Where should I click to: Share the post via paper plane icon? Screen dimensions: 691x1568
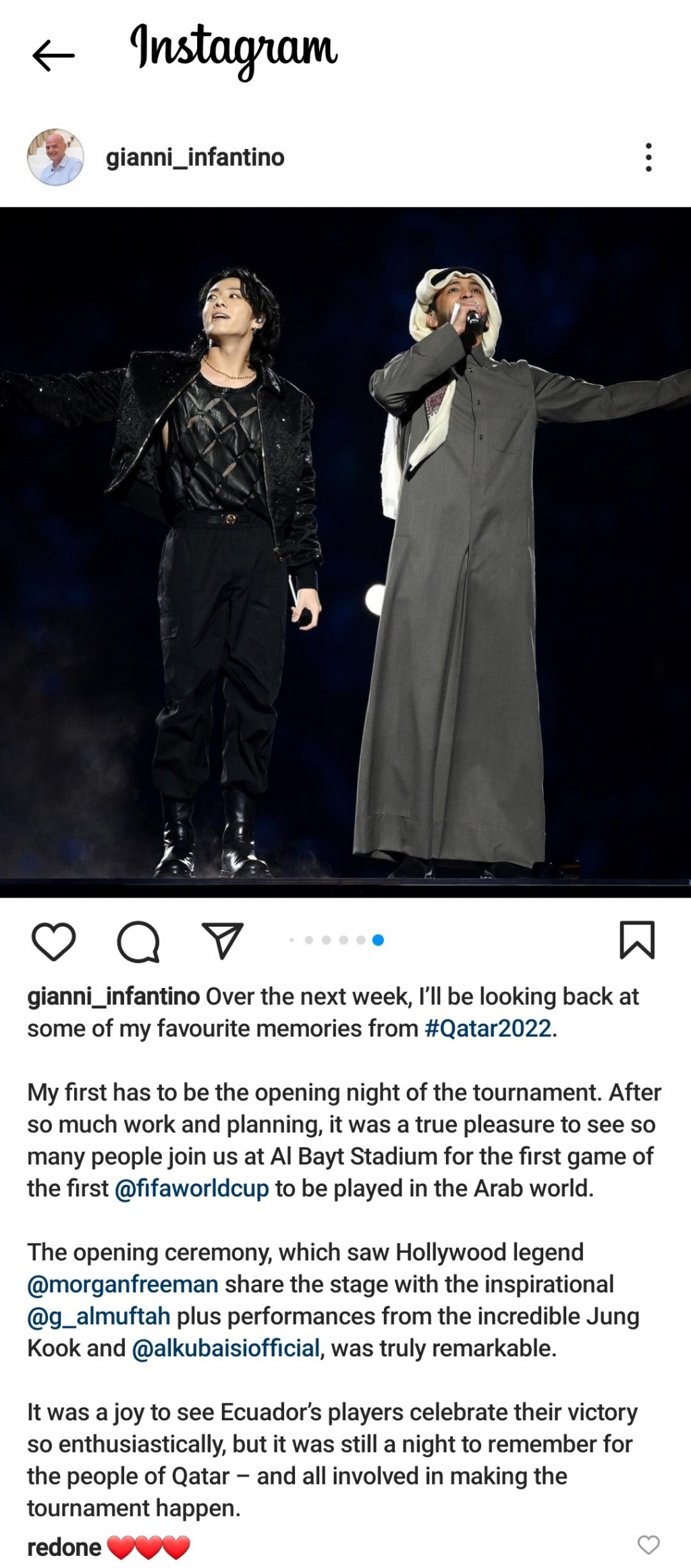(222, 940)
